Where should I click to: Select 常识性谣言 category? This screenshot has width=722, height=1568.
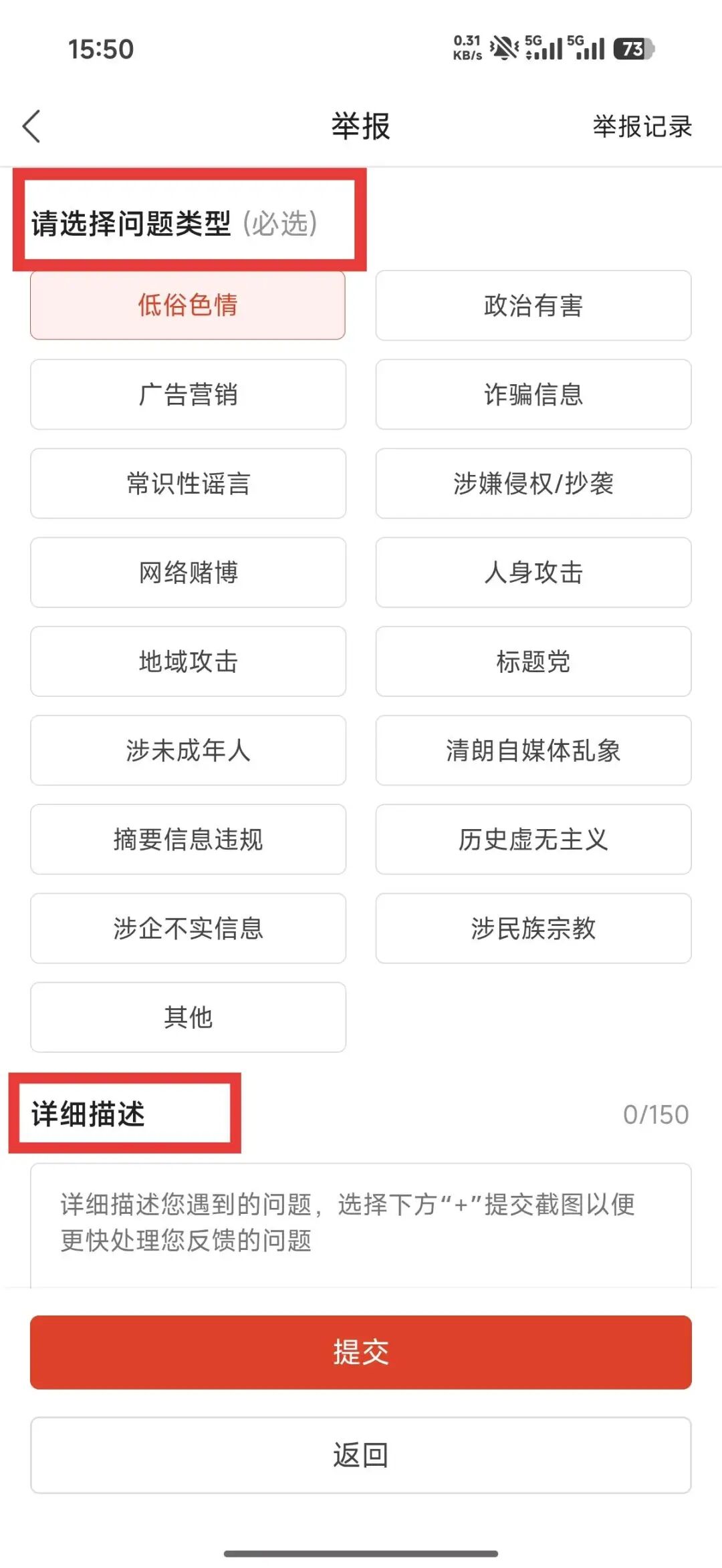[x=188, y=483]
